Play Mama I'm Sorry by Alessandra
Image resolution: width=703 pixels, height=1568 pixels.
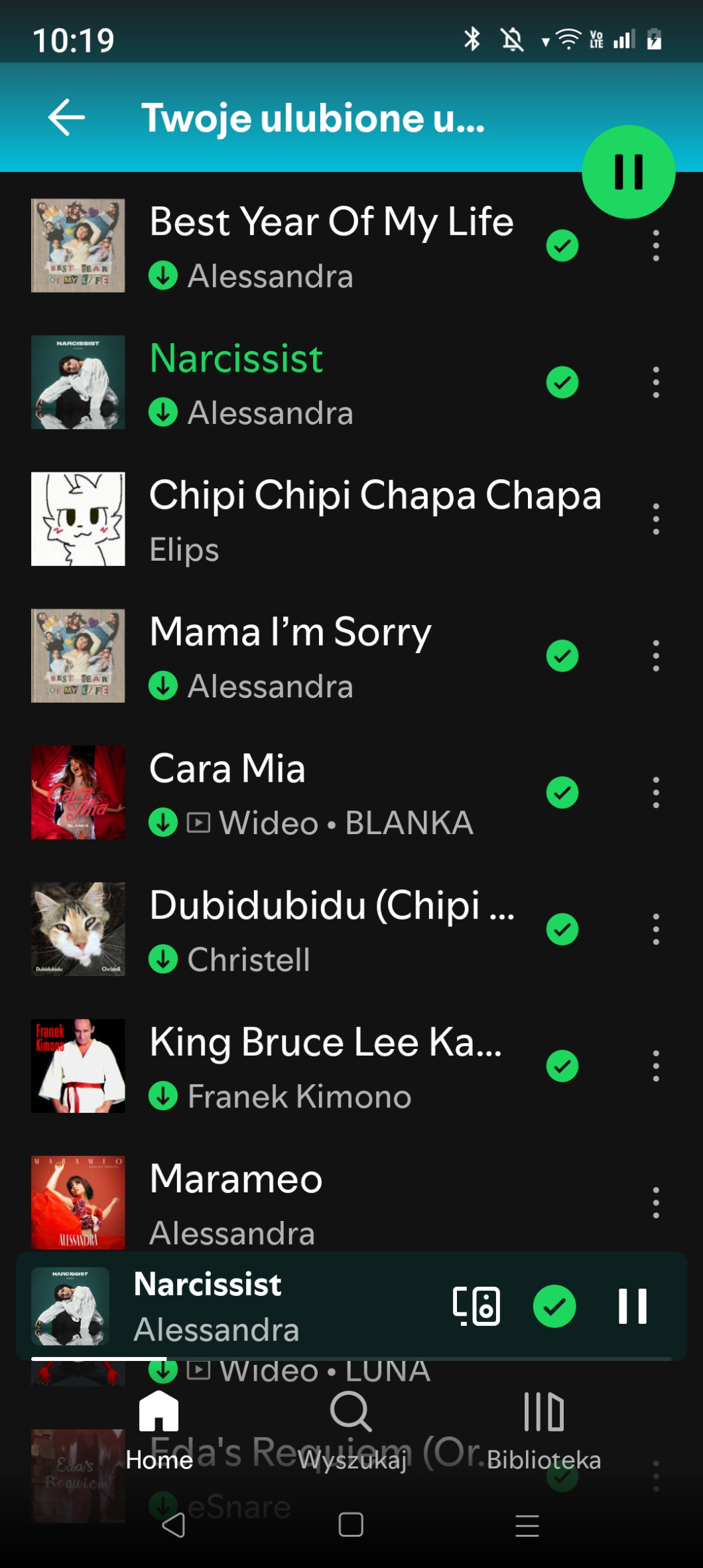pyautogui.click(x=318, y=656)
